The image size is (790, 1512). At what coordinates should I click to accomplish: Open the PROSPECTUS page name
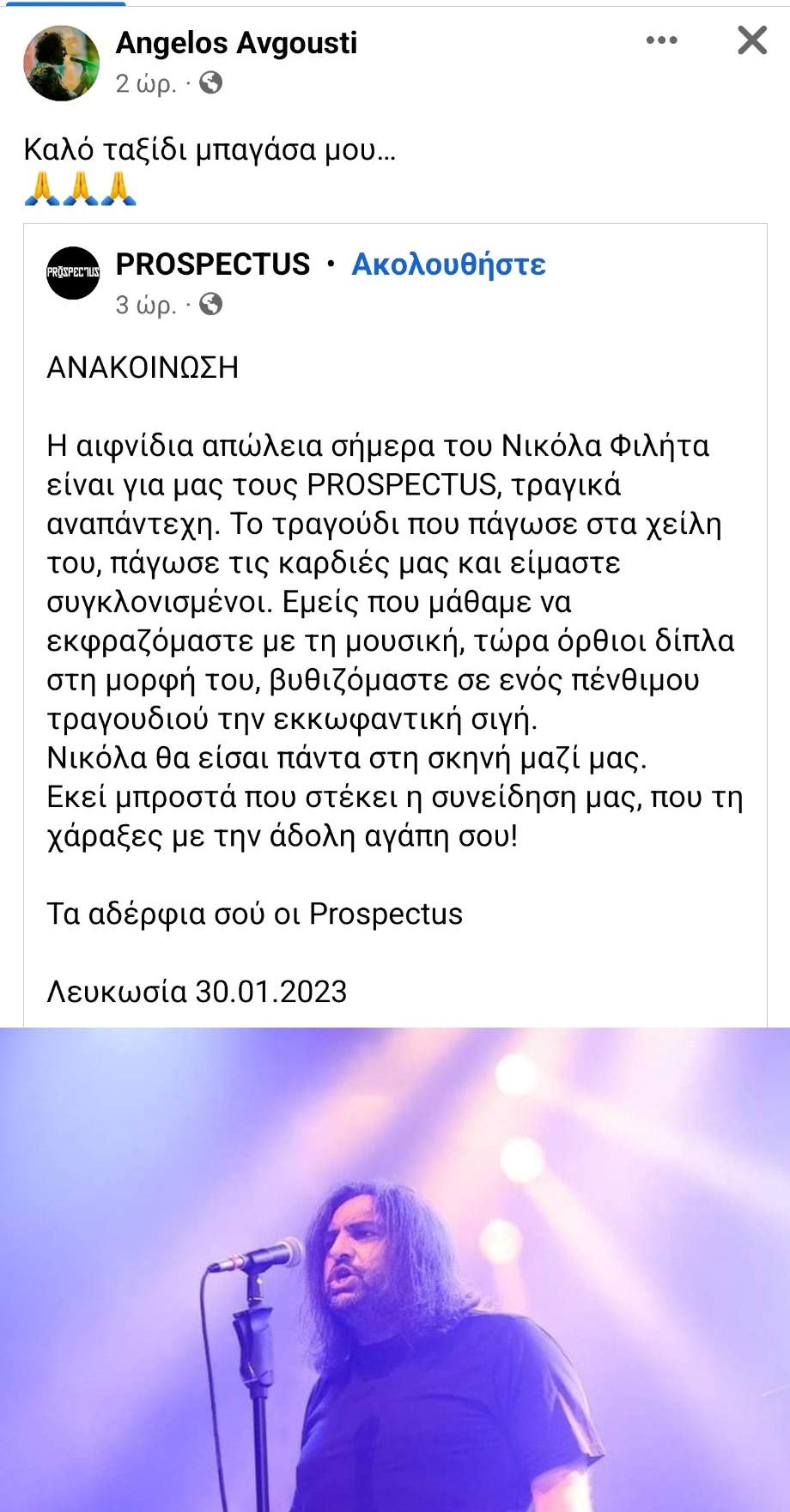point(212,264)
